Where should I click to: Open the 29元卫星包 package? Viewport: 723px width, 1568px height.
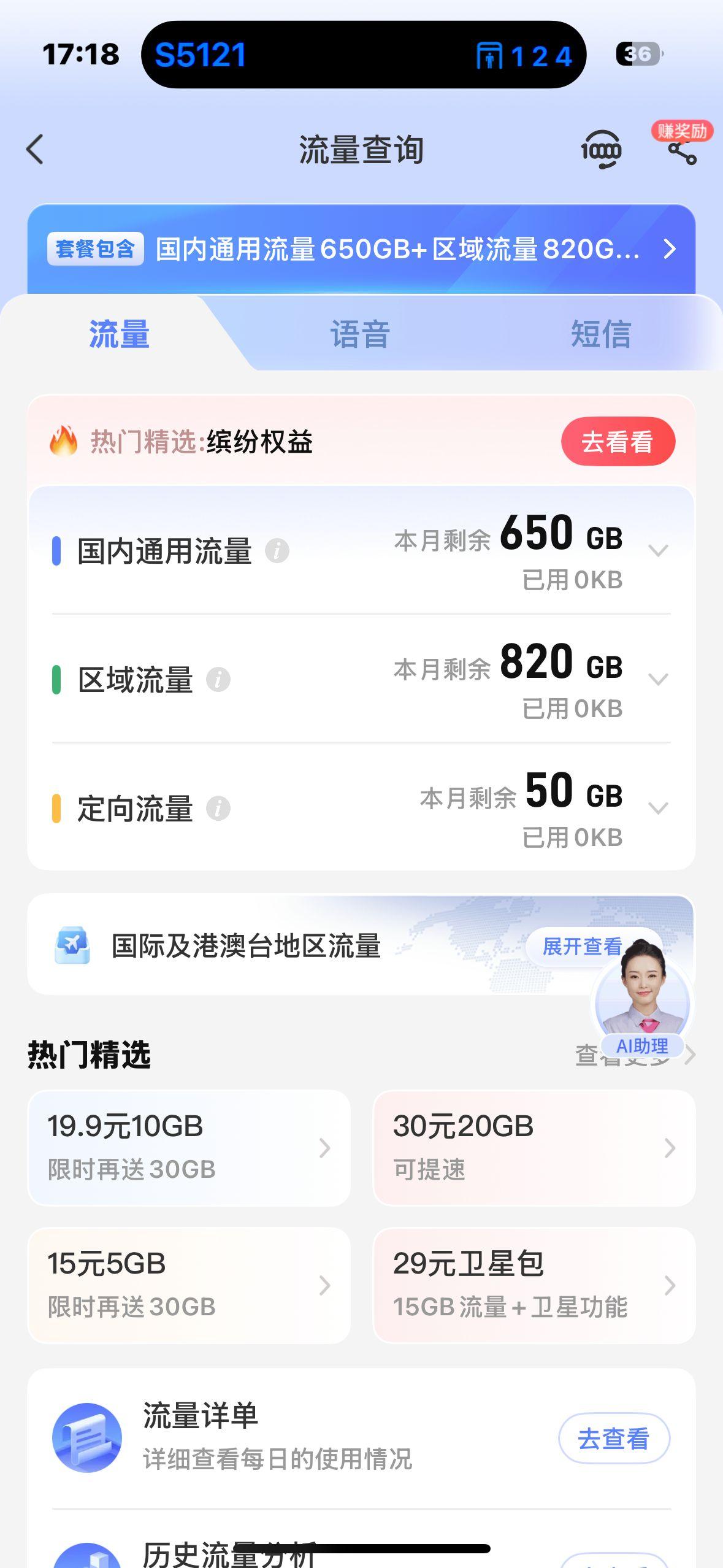(534, 1285)
